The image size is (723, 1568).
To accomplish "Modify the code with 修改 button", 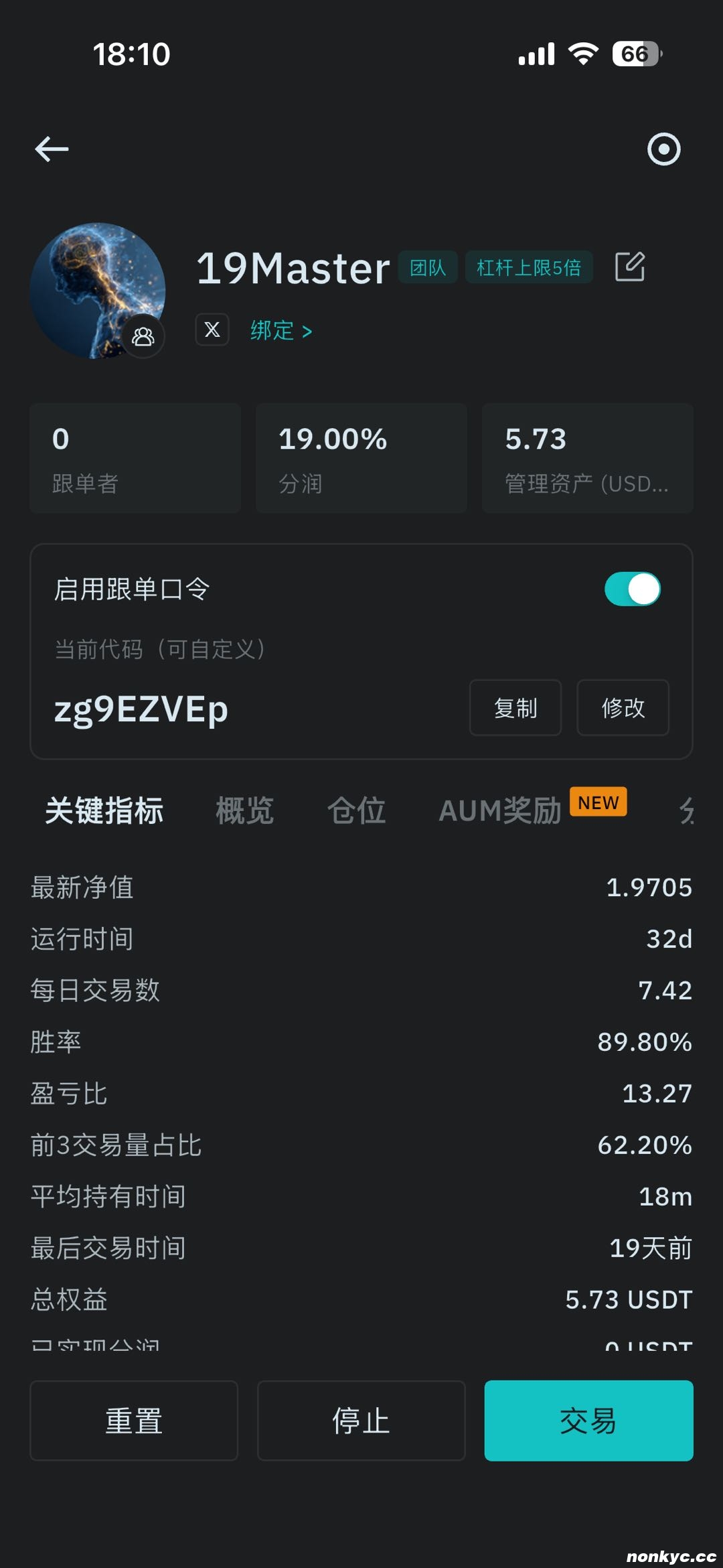I will tap(623, 707).
